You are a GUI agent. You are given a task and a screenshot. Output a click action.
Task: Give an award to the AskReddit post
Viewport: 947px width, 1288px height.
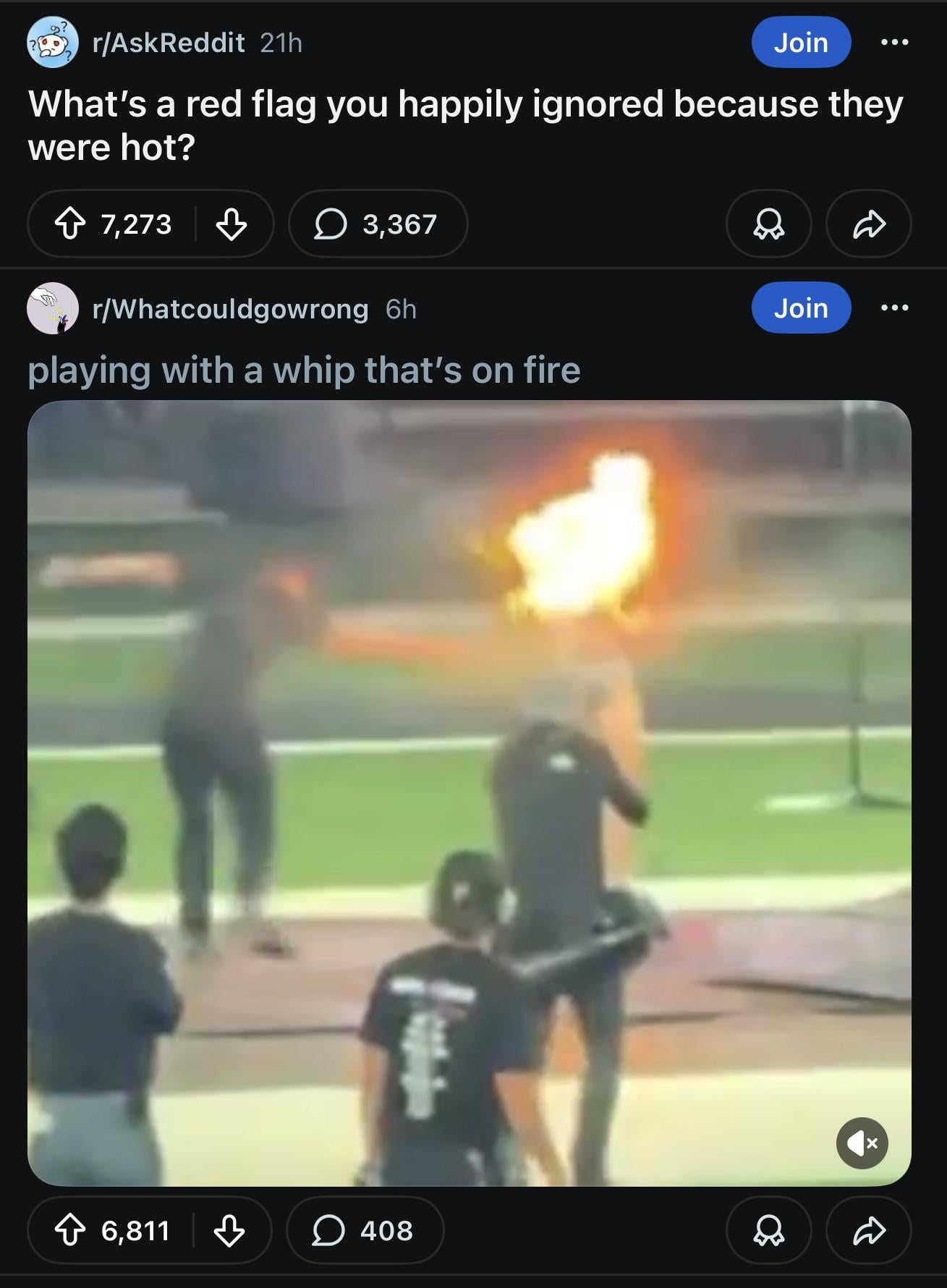pos(768,224)
